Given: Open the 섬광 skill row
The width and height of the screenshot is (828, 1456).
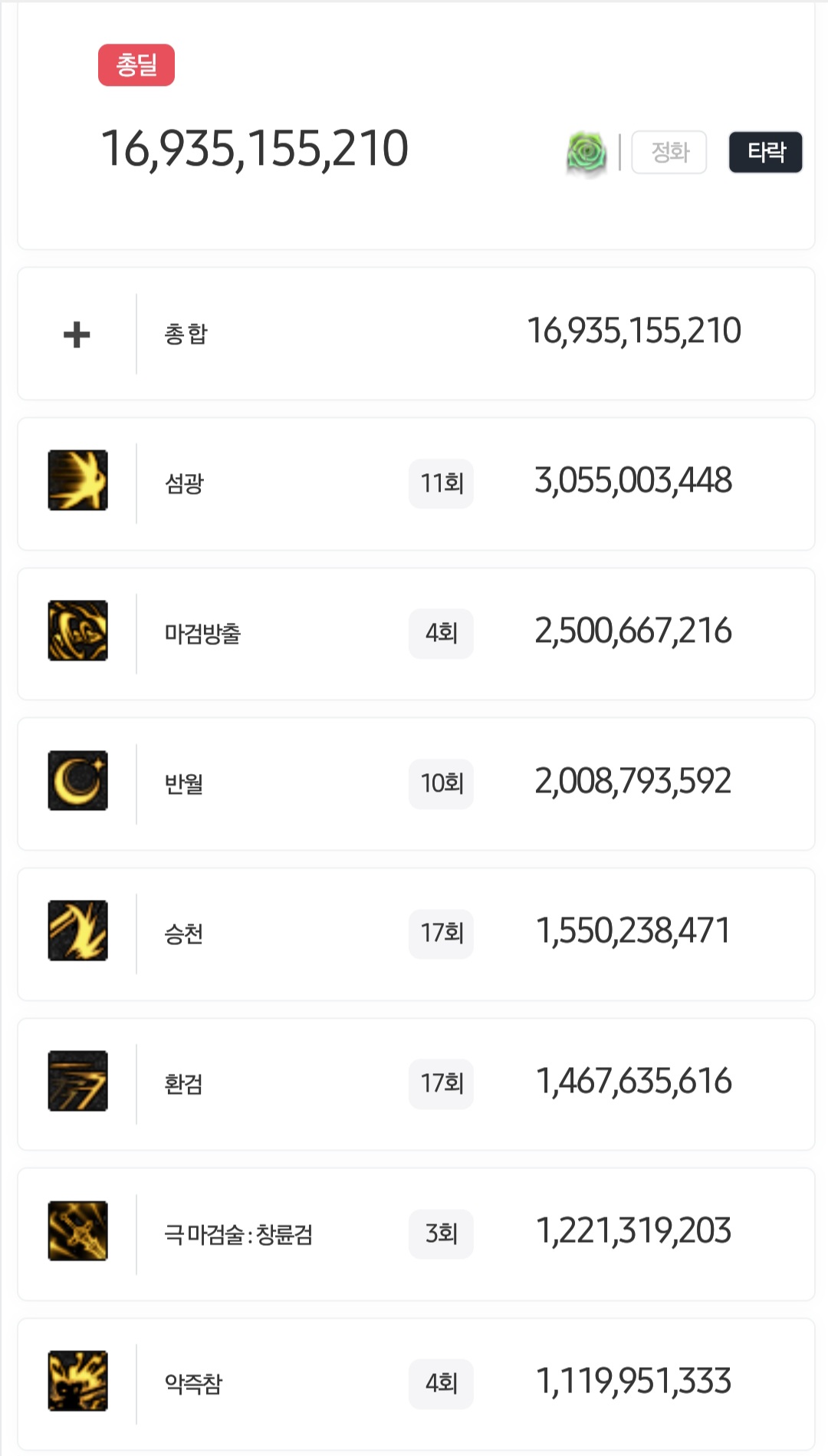Looking at the screenshot, I should pyautogui.click(x=416, y=483).
